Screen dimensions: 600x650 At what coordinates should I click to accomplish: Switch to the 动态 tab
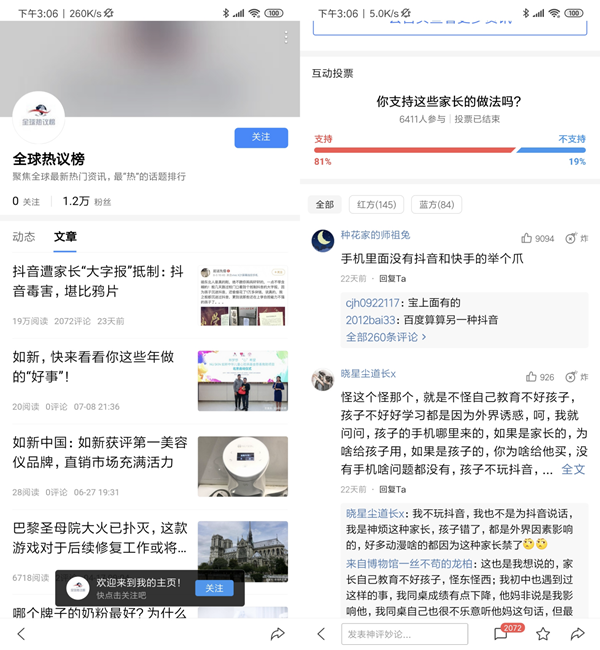24,237
